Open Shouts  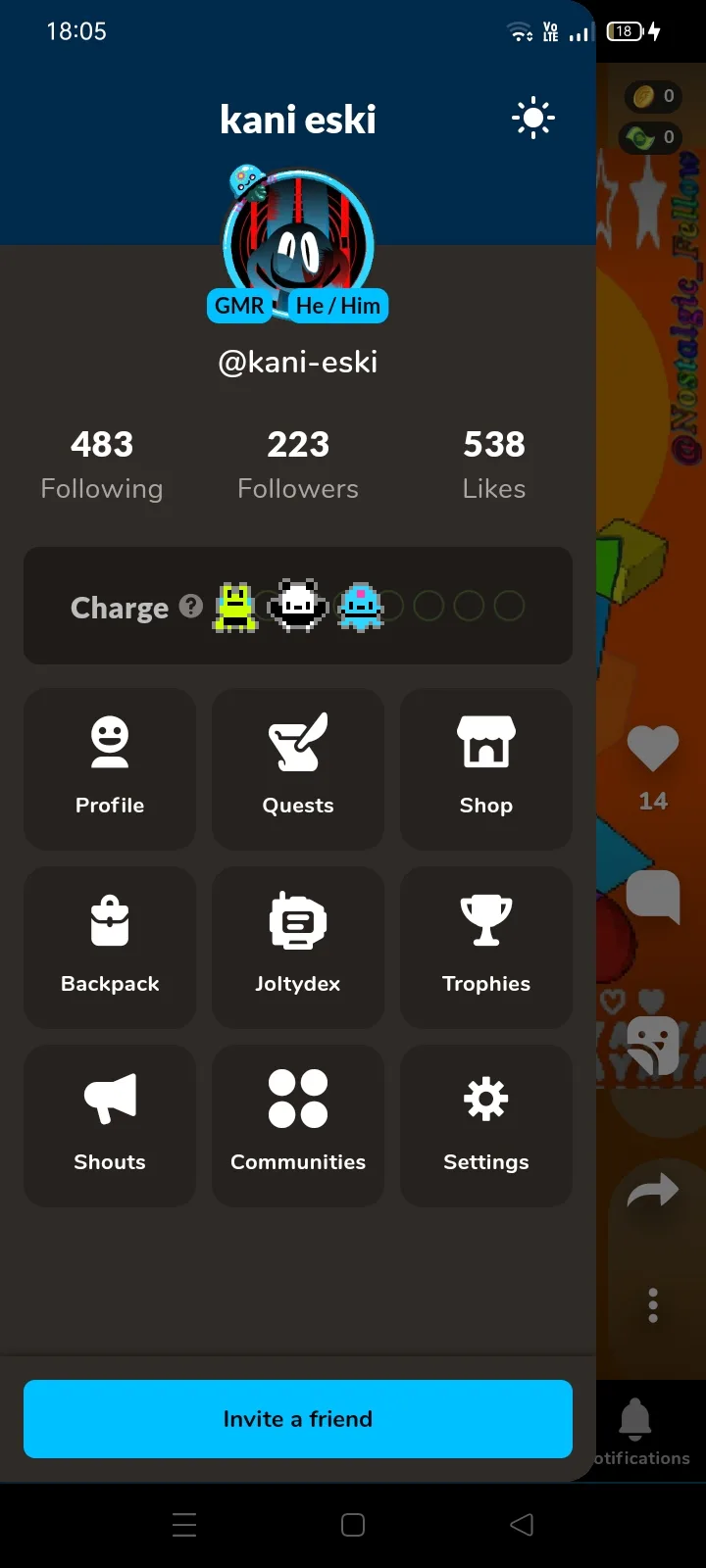110,1126
